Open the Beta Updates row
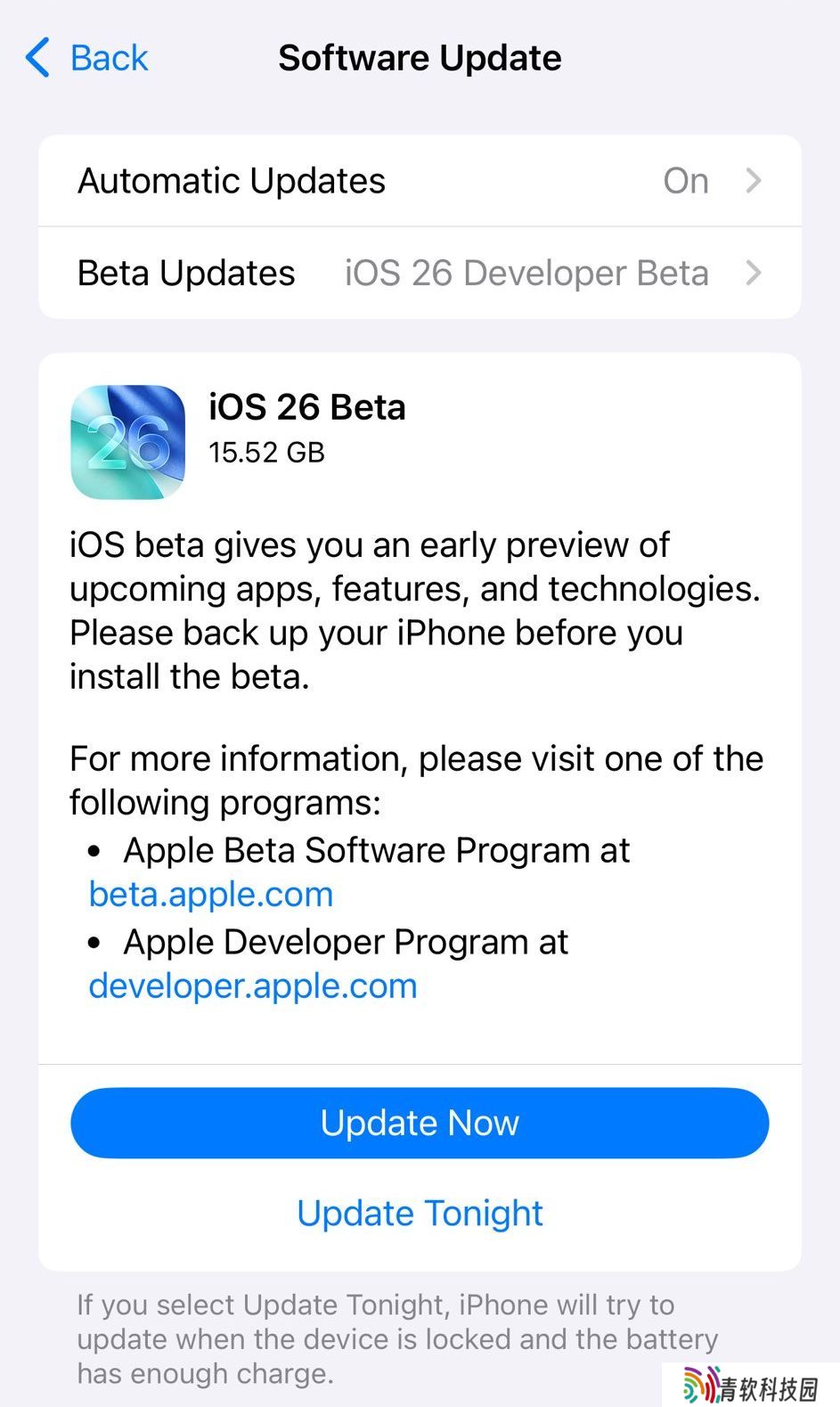This screenshot has height=1407, width=840. point(420,274)
